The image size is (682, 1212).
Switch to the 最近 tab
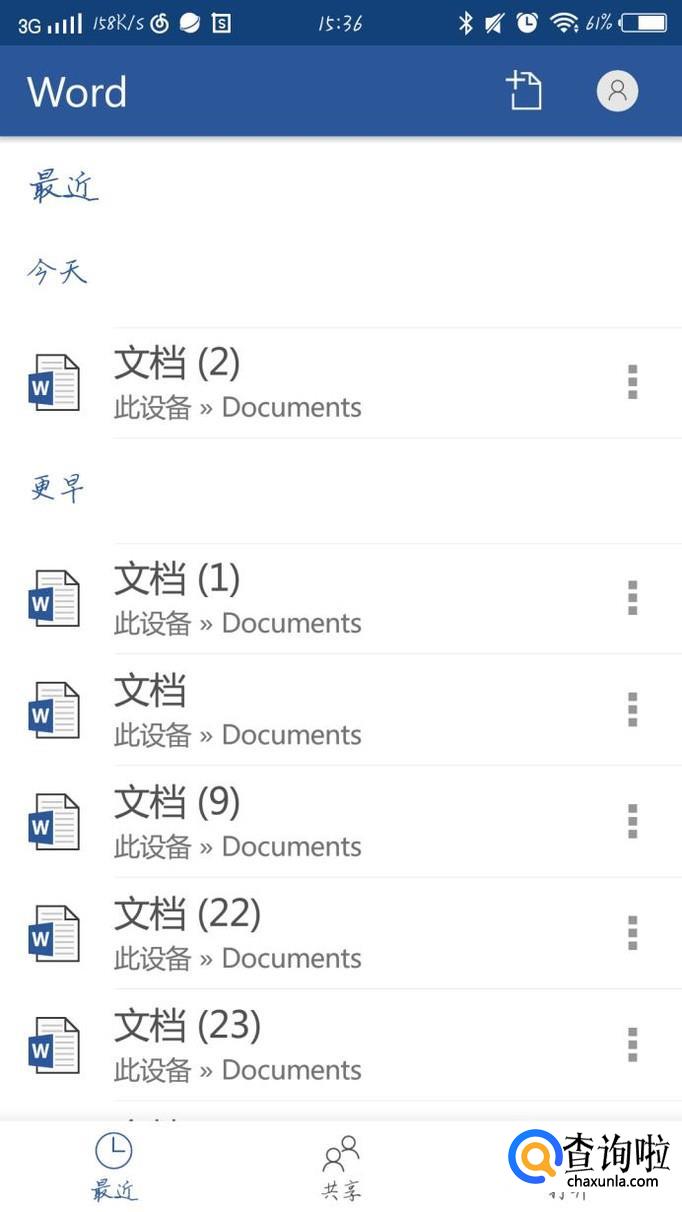pos(113,1166)
